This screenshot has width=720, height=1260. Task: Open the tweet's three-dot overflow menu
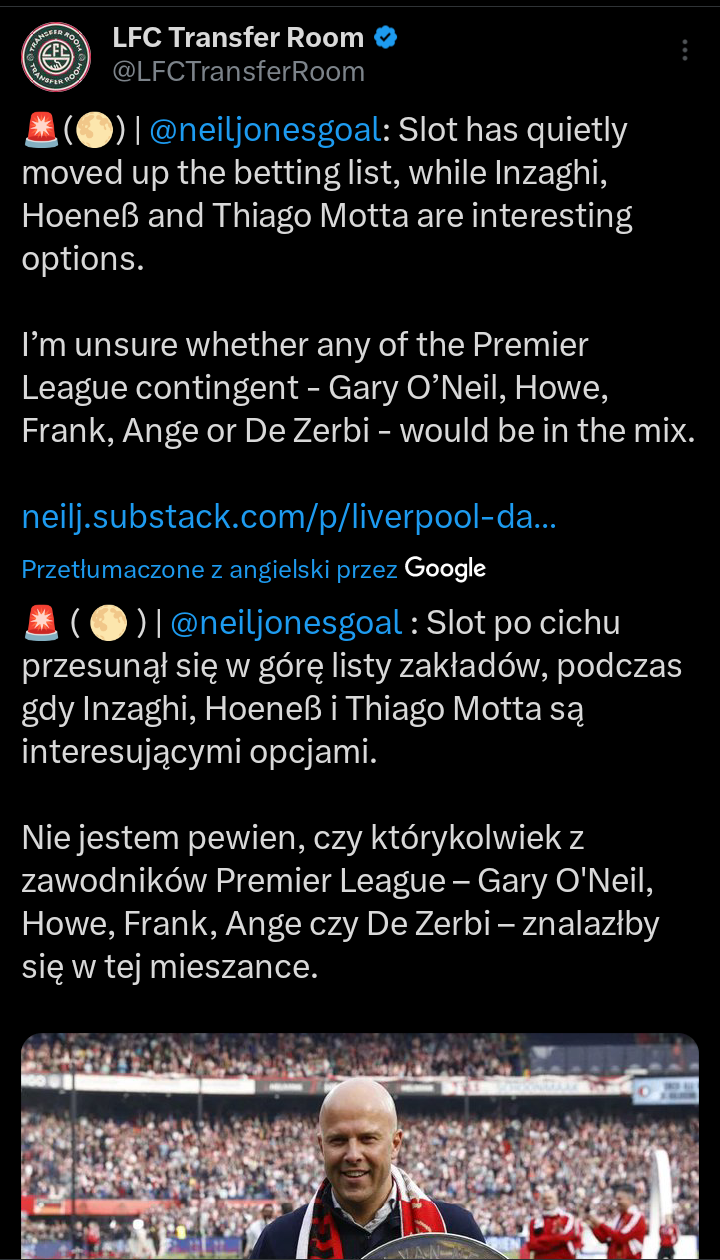[x=685, y=51]
